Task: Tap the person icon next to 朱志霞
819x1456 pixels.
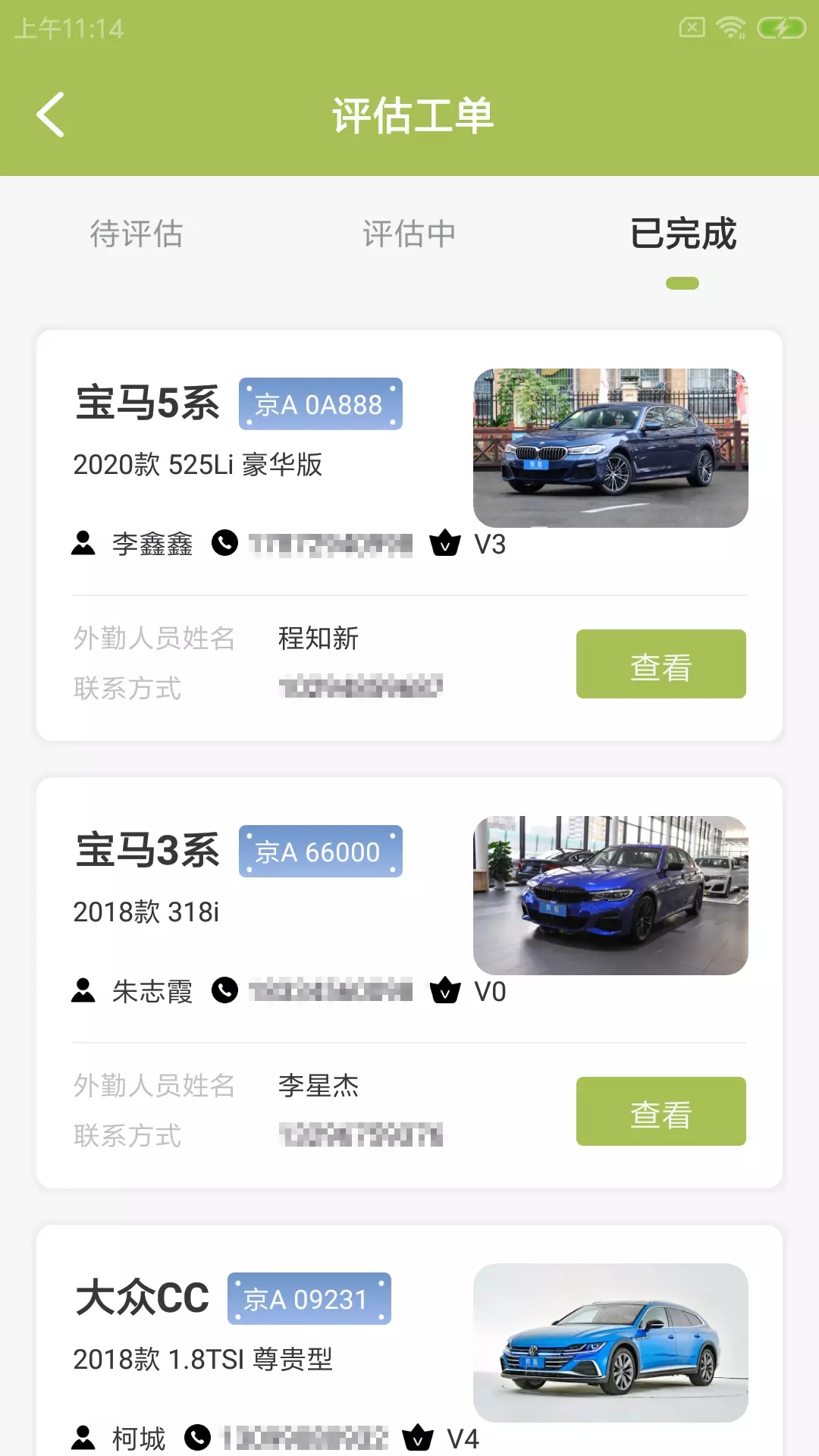Action: [x=83, y=990]
